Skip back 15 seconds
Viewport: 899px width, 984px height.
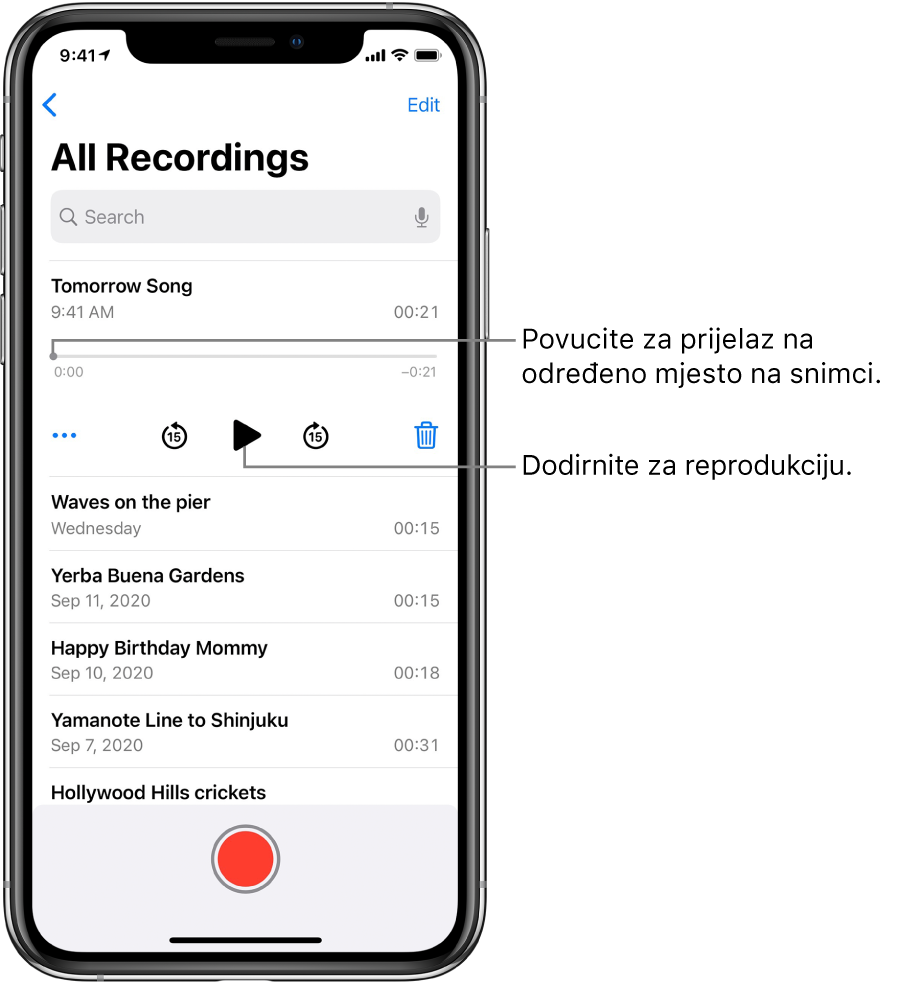[175, 436]
